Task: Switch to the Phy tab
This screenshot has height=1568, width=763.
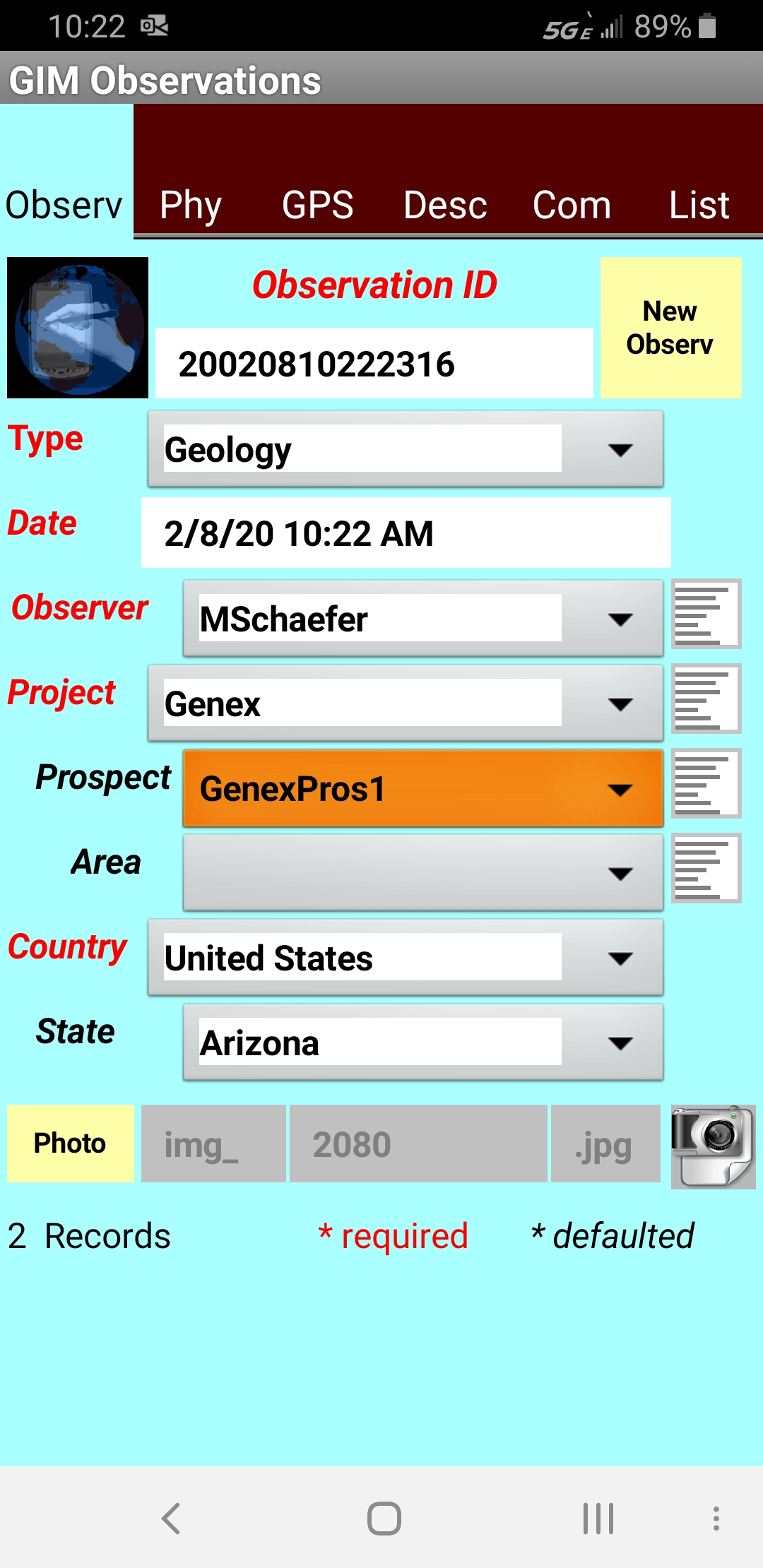Action: pyautogui.click(x=191, y=206)
